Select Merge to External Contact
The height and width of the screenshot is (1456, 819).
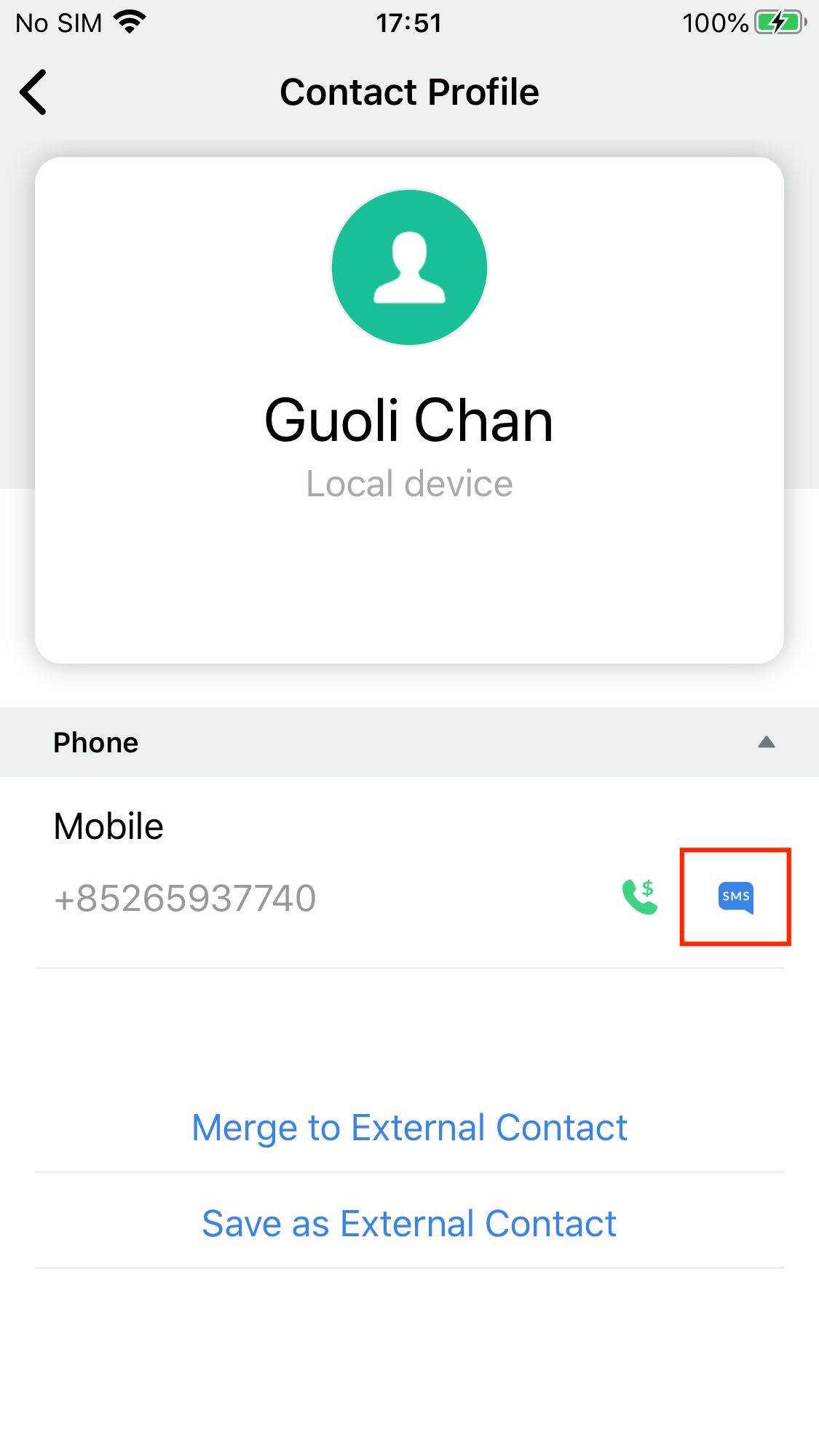(409, 1128)
